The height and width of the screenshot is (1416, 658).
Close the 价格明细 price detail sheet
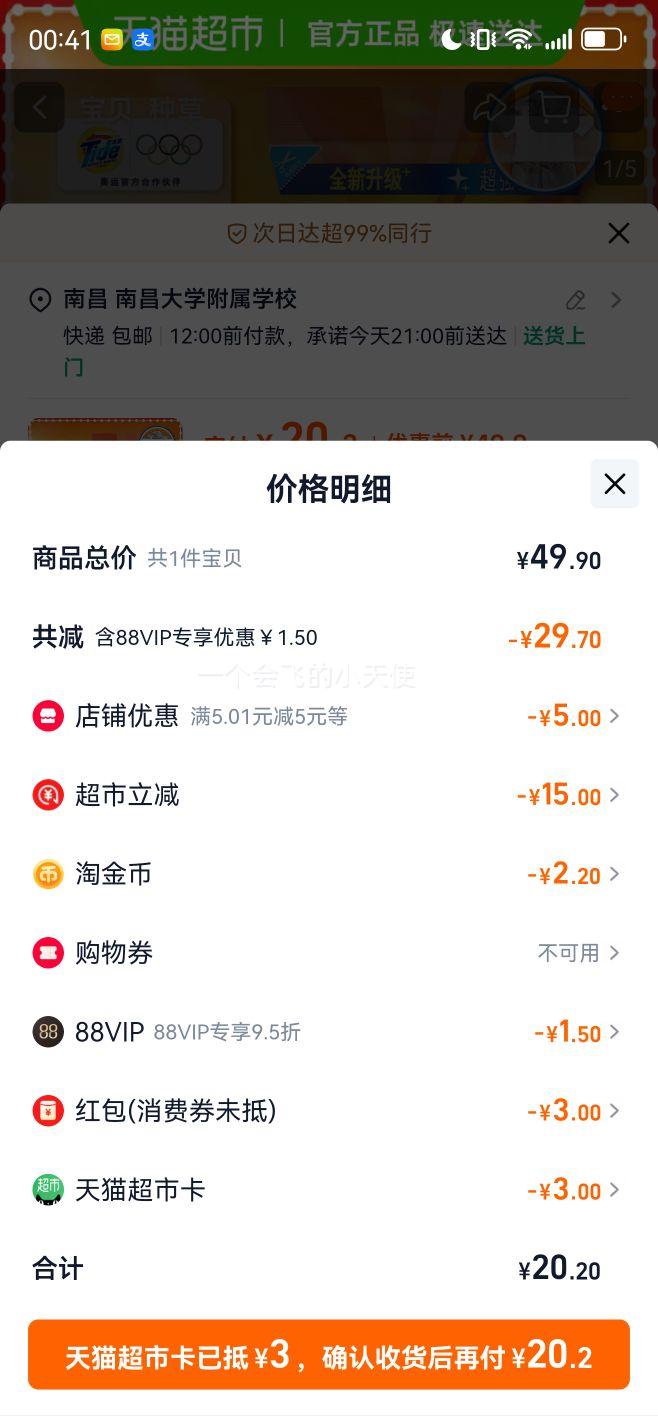coord(614,484)
